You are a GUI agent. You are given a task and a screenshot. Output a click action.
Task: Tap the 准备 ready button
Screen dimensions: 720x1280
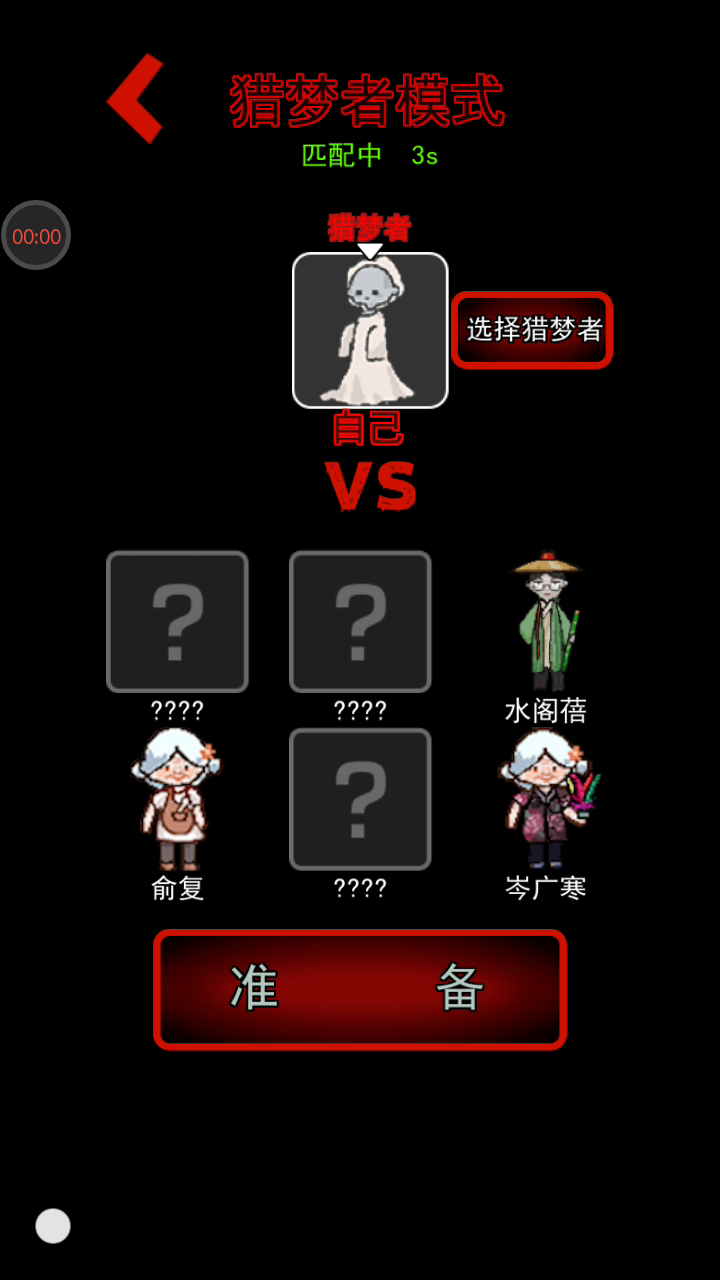360,989
